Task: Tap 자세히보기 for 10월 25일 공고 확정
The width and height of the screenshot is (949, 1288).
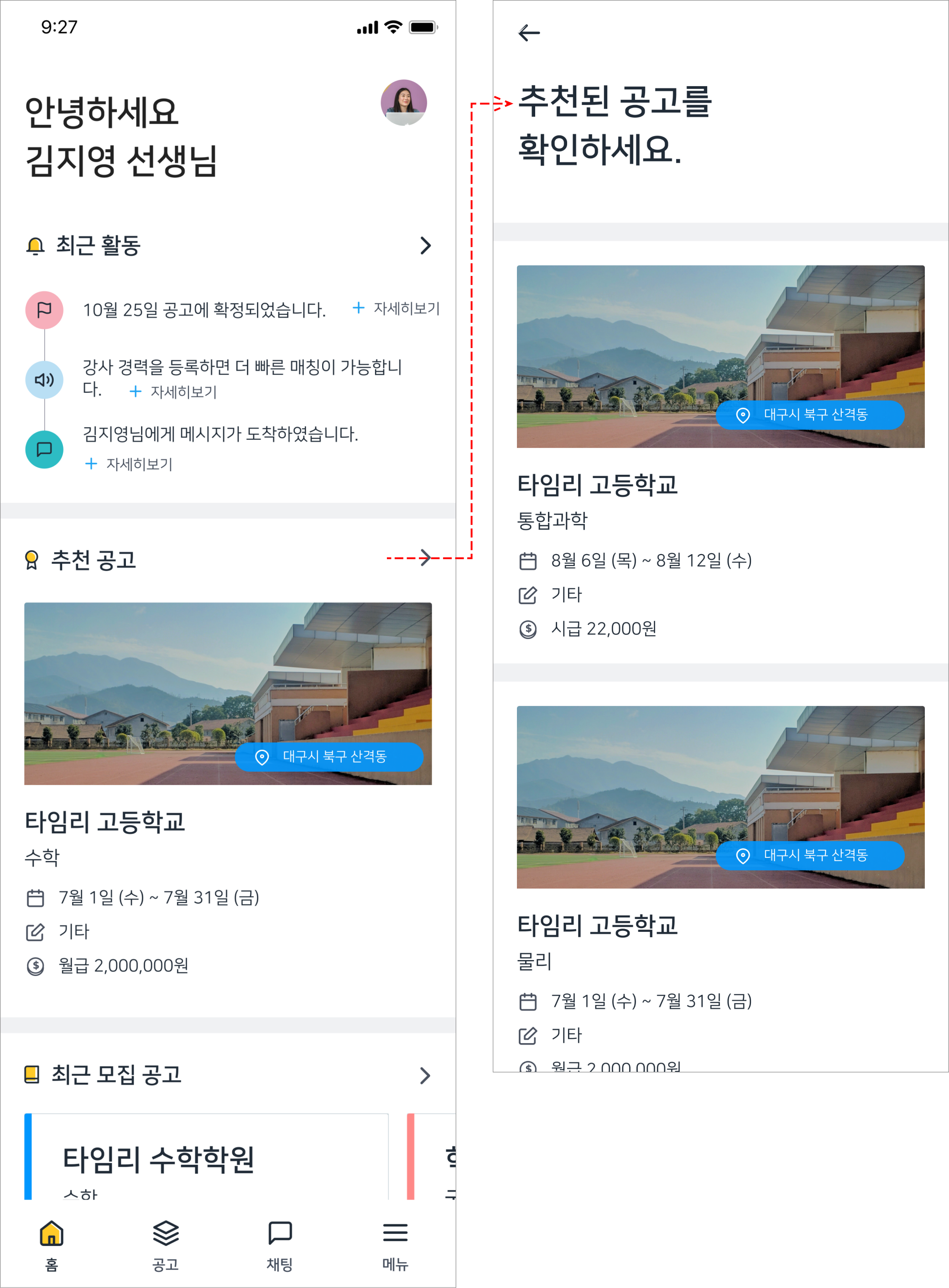Action: tap(396, 308)
